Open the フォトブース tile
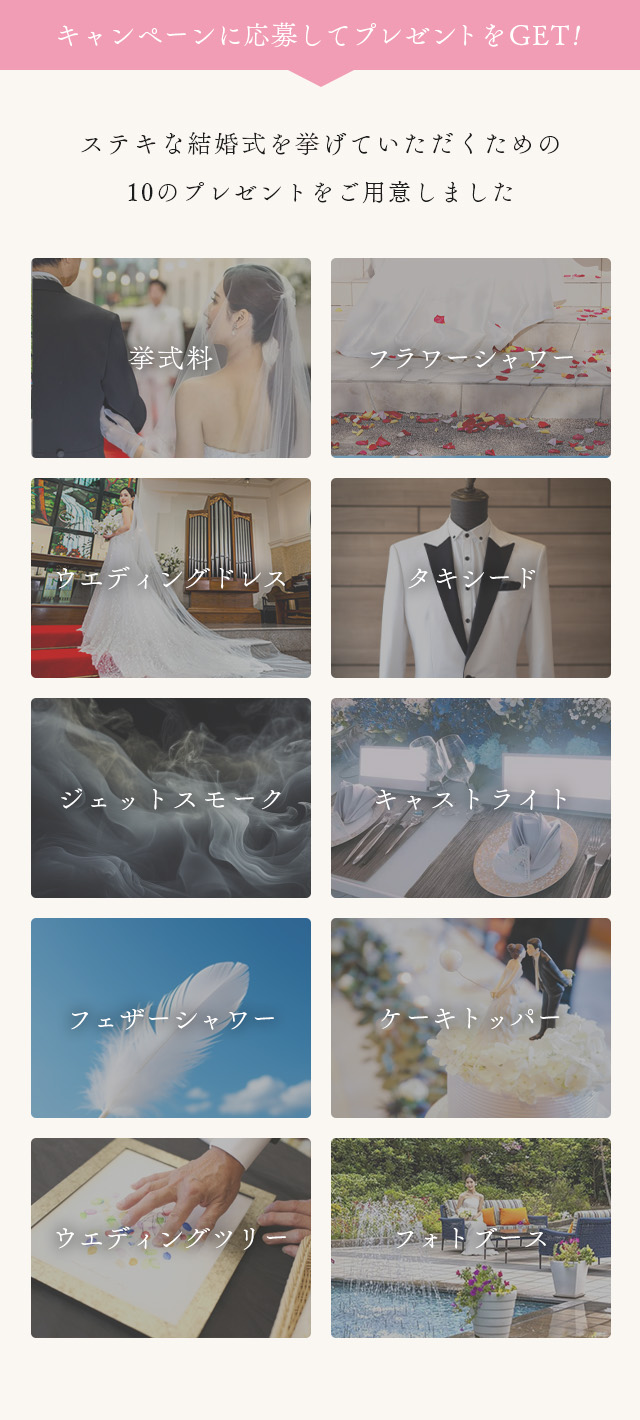 pyautogui.click(x=471, y=1238)
